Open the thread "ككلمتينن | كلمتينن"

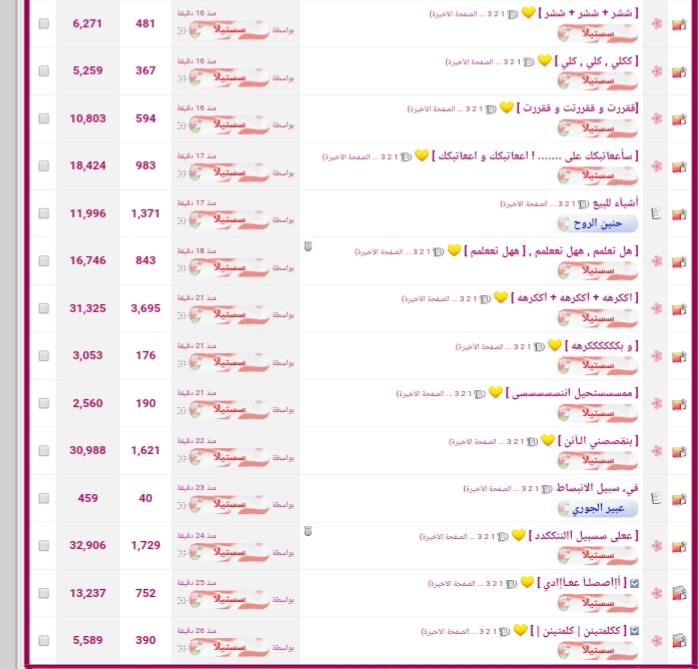pos(583,630)
